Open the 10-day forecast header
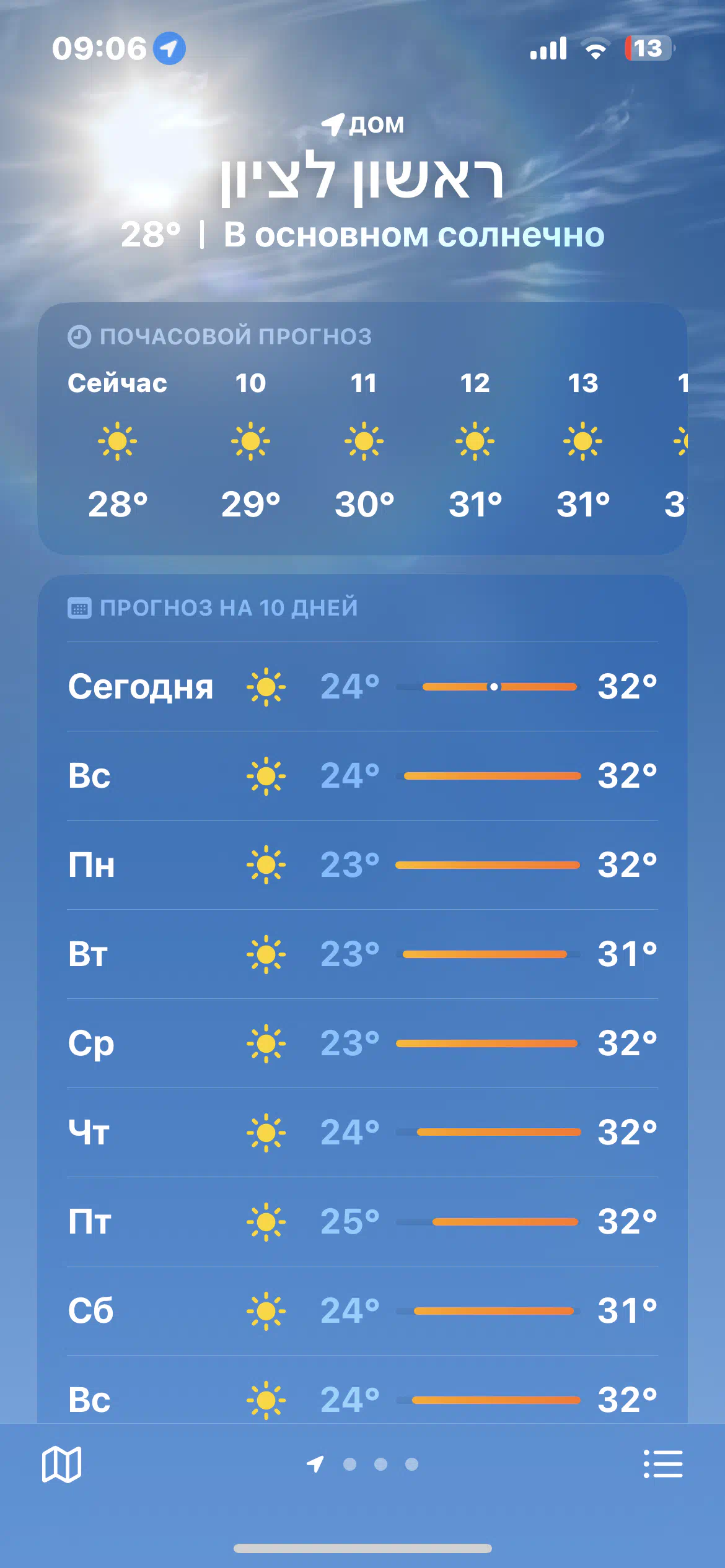This screenshot has height=1568, width=725. (x=213, y=608)
